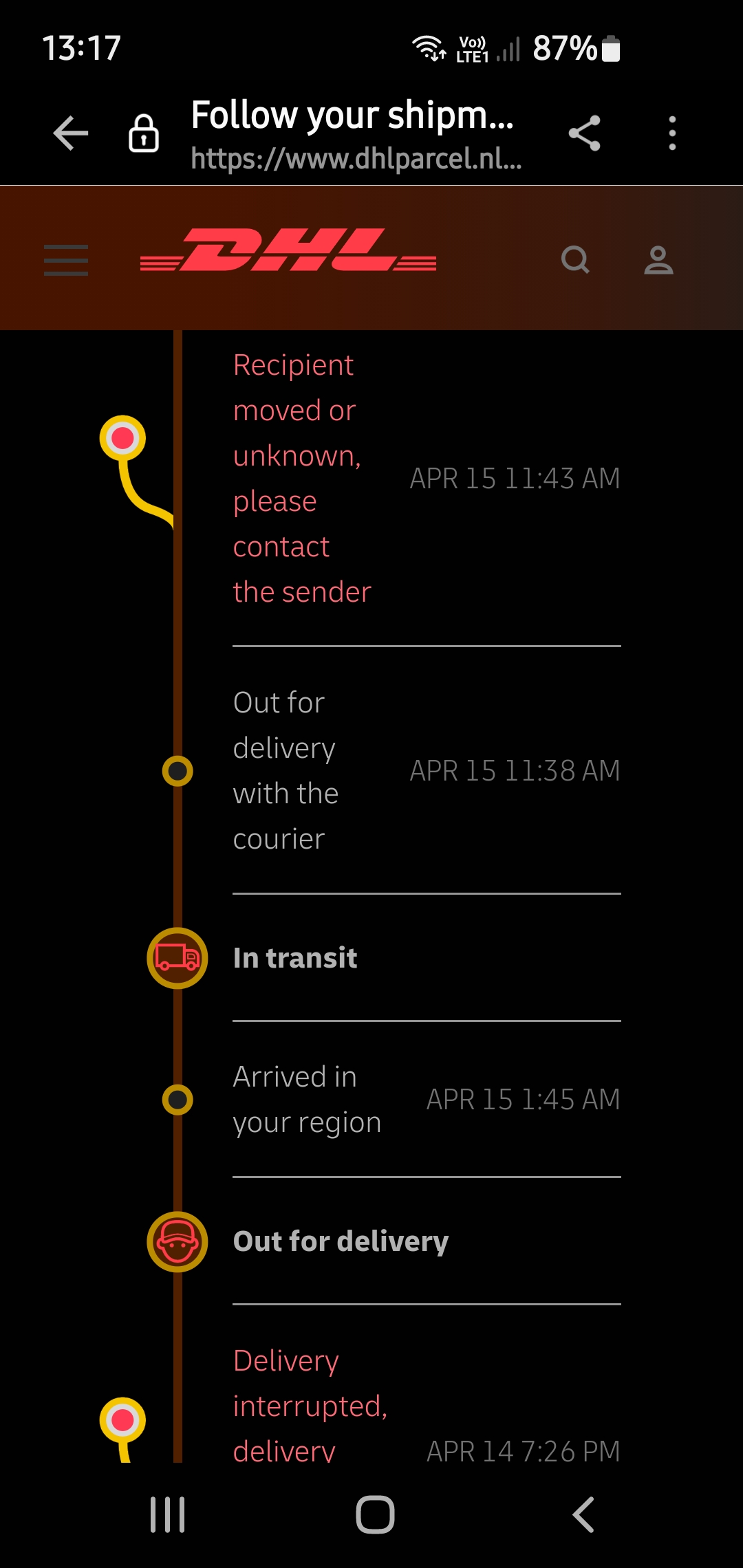Image resolution: width=743 pixels, height=1568 pixels.
Task: Go to the phone home screen
Action: pos(375,1514)
